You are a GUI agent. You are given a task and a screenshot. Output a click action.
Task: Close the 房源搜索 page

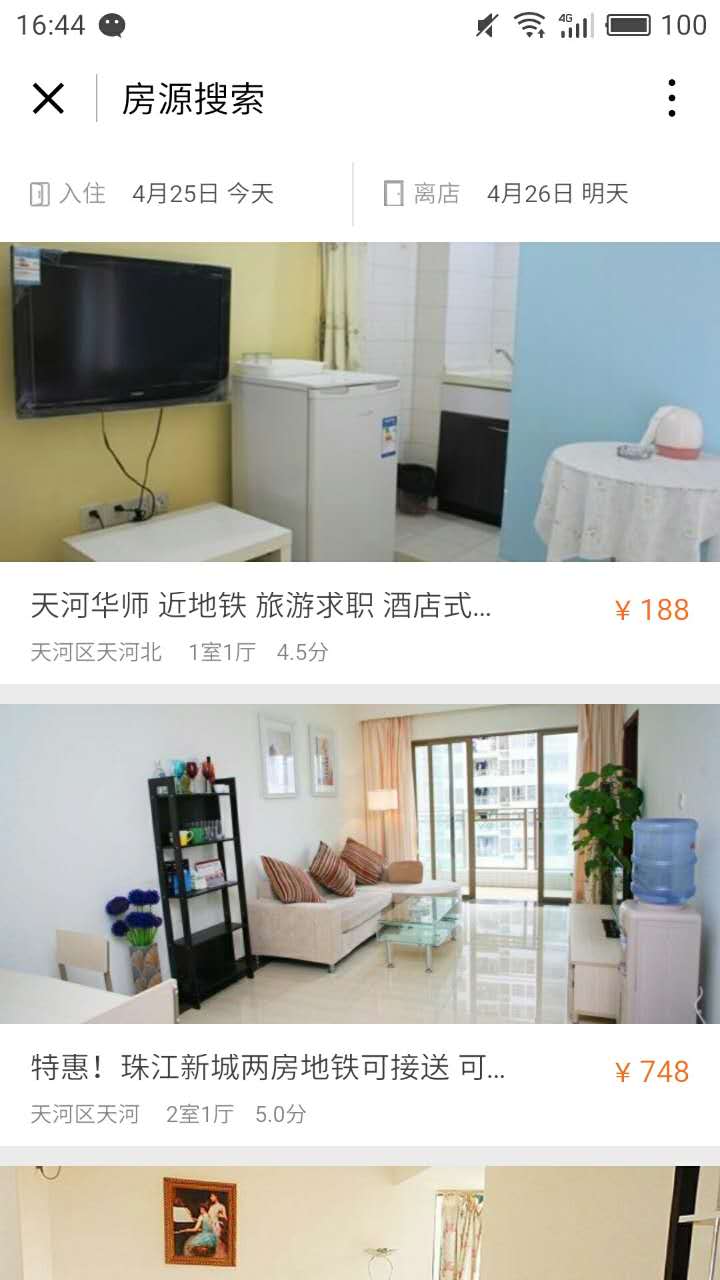[48, 99]
